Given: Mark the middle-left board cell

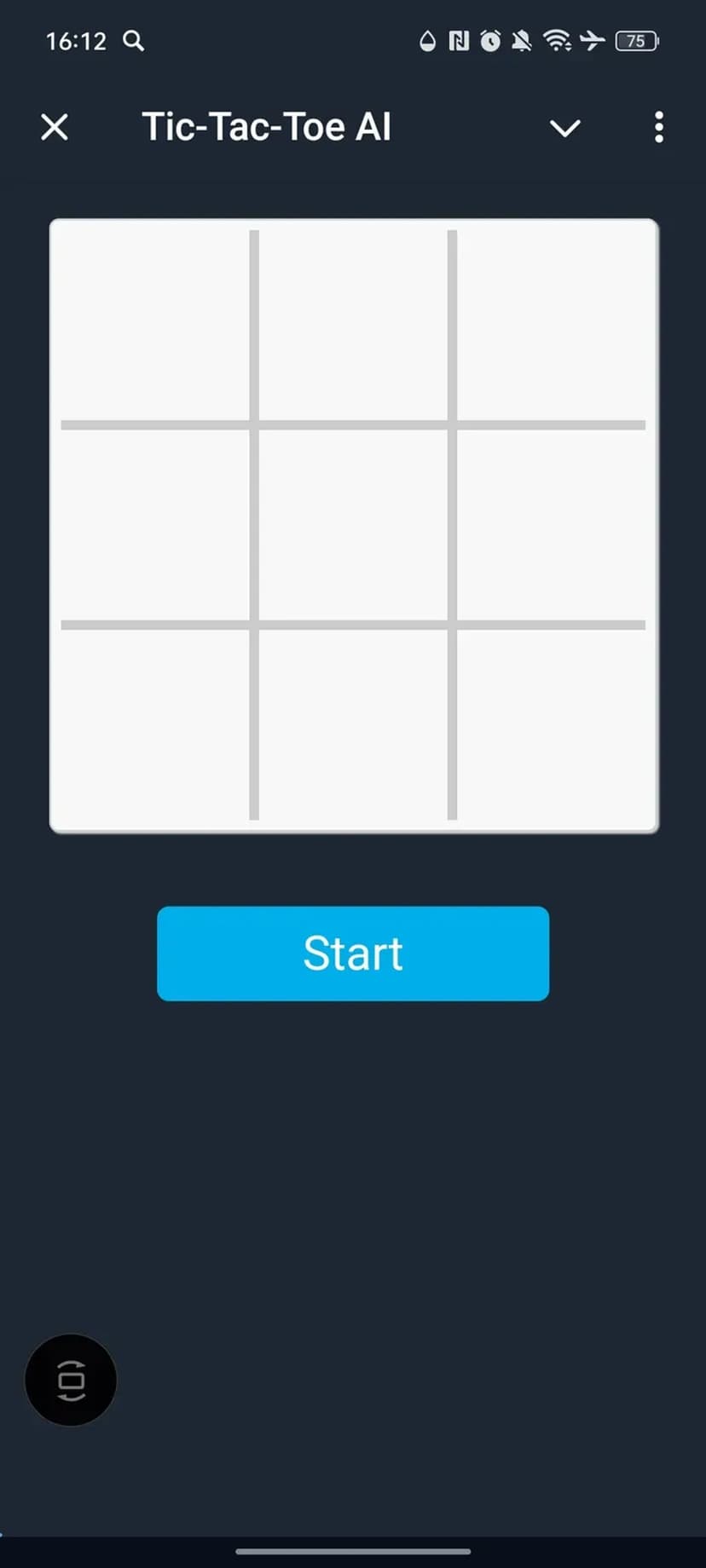Looking at the screenshot, I should (x=155, y=525).
